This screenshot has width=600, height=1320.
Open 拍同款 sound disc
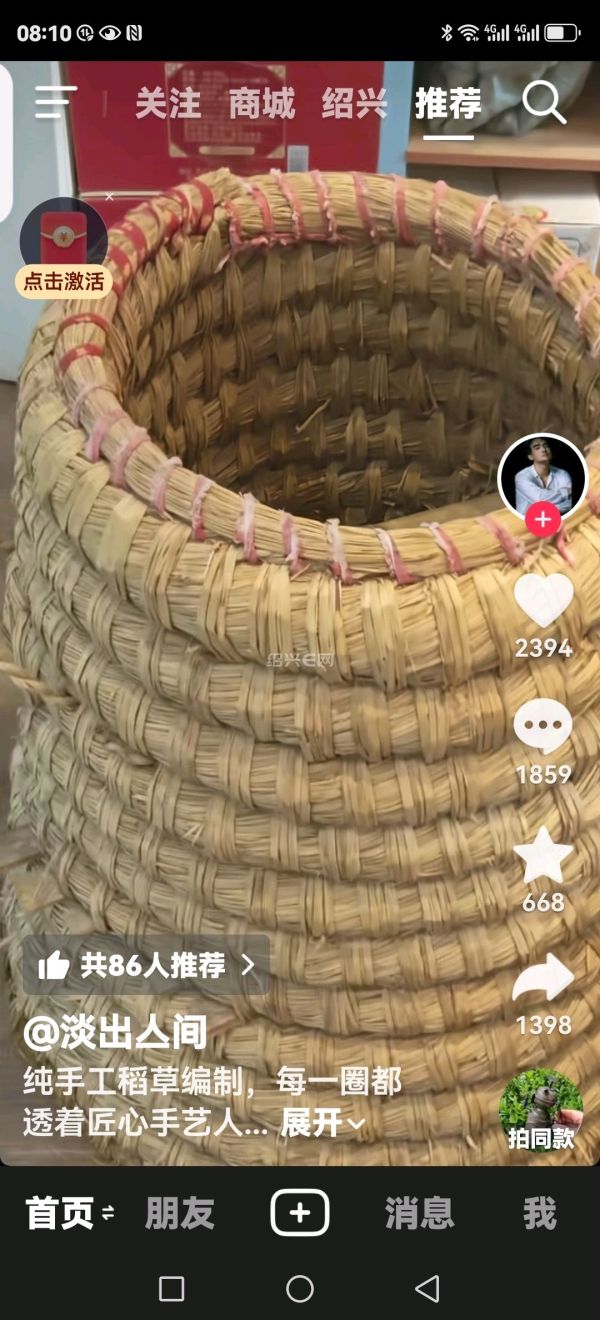[x=541, y=1110]
